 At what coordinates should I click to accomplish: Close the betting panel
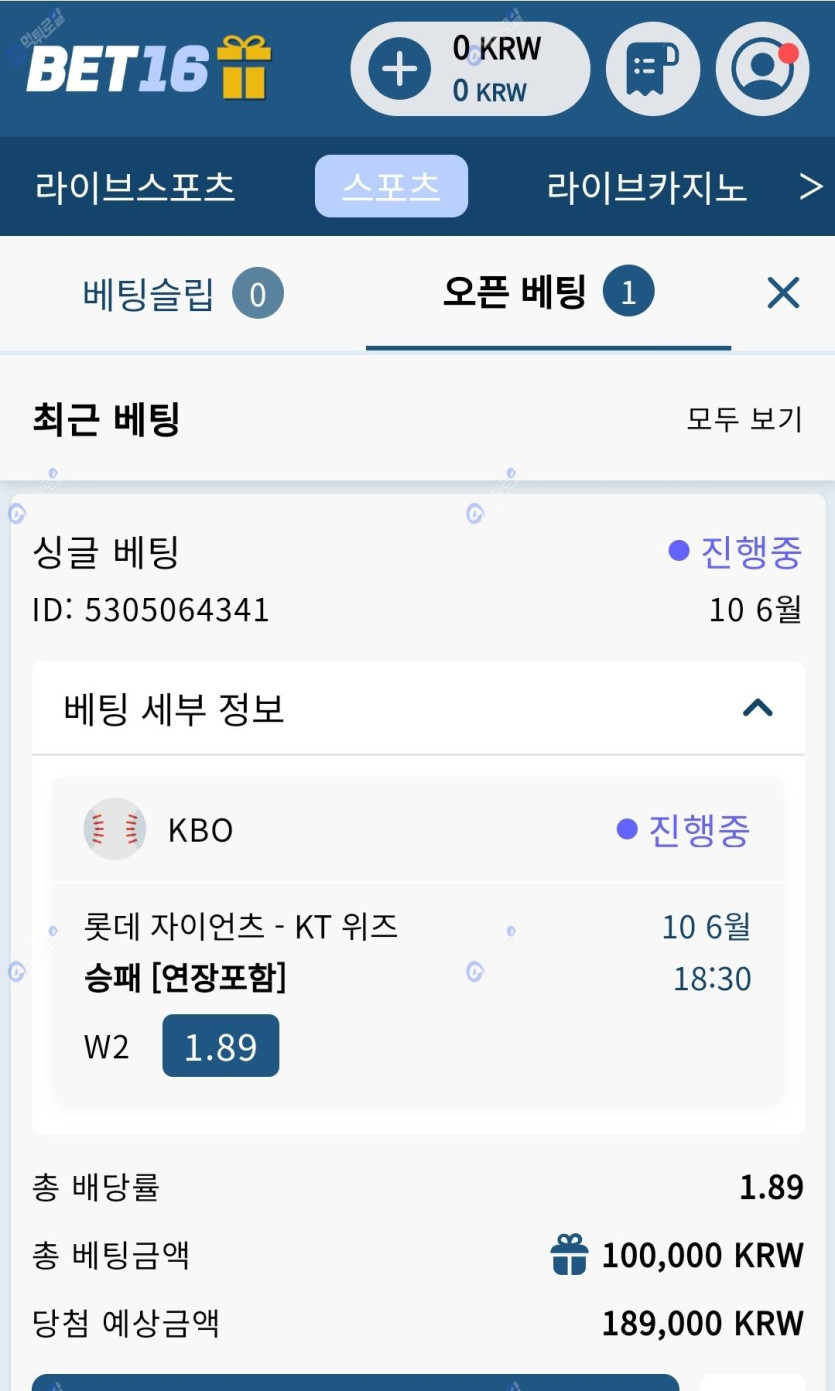(783, 293)
